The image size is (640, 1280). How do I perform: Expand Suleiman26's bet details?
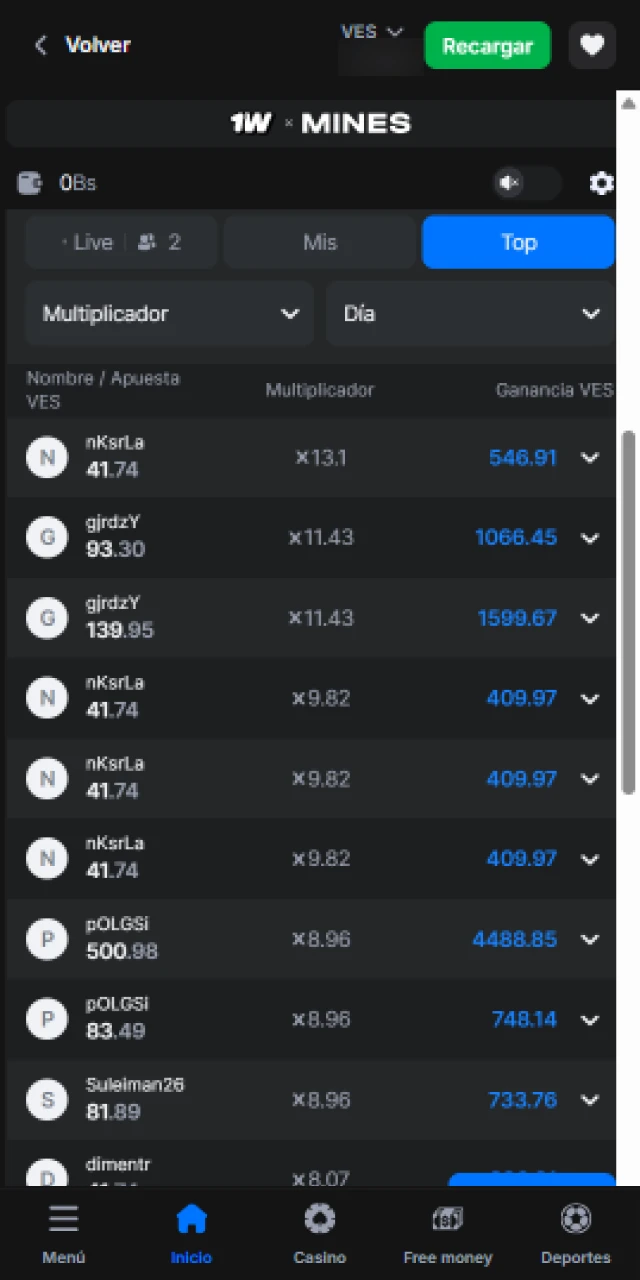(590, 1100)
